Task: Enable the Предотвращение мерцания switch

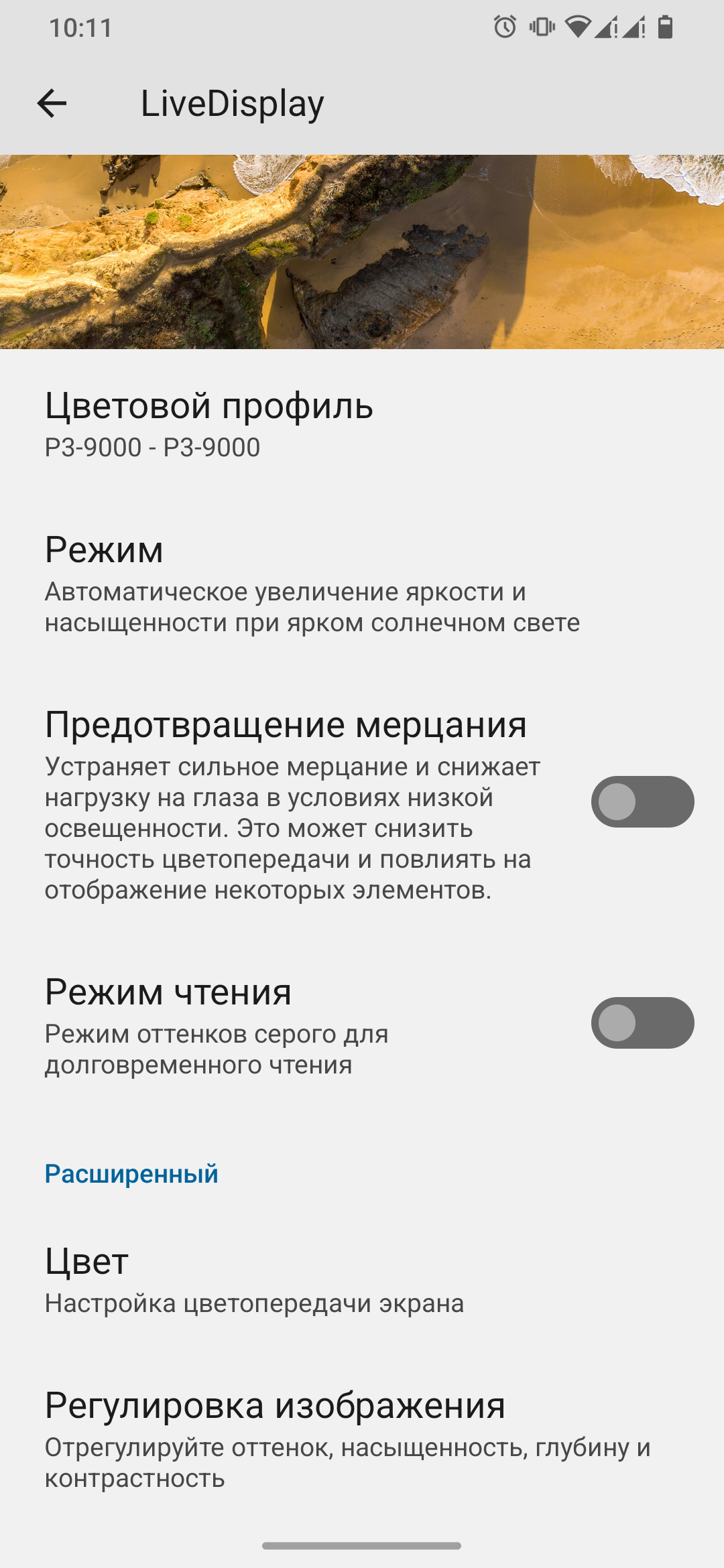Action: (x=642, y=801)
